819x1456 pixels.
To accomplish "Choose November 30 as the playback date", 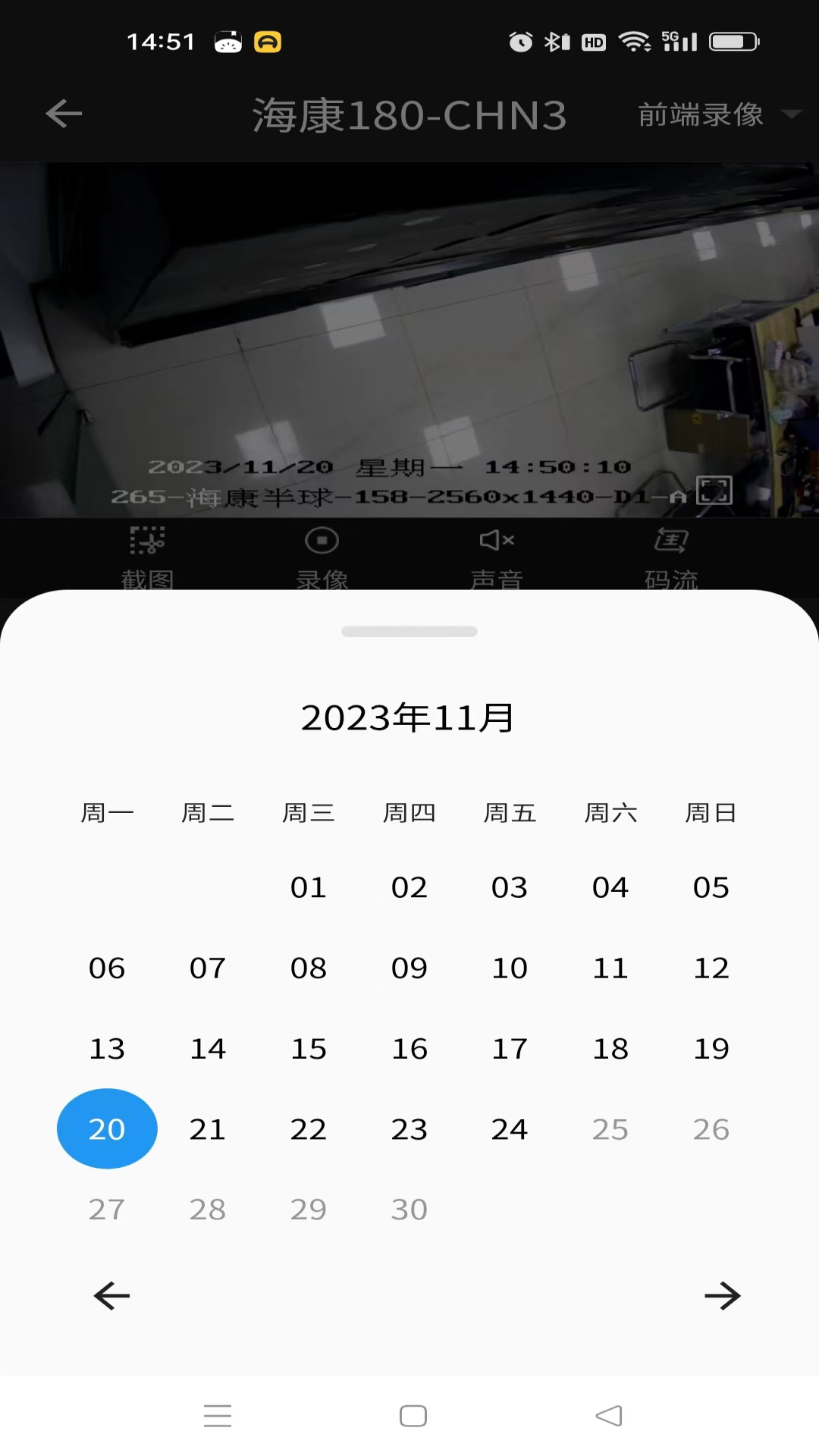I will (409, 1209).
